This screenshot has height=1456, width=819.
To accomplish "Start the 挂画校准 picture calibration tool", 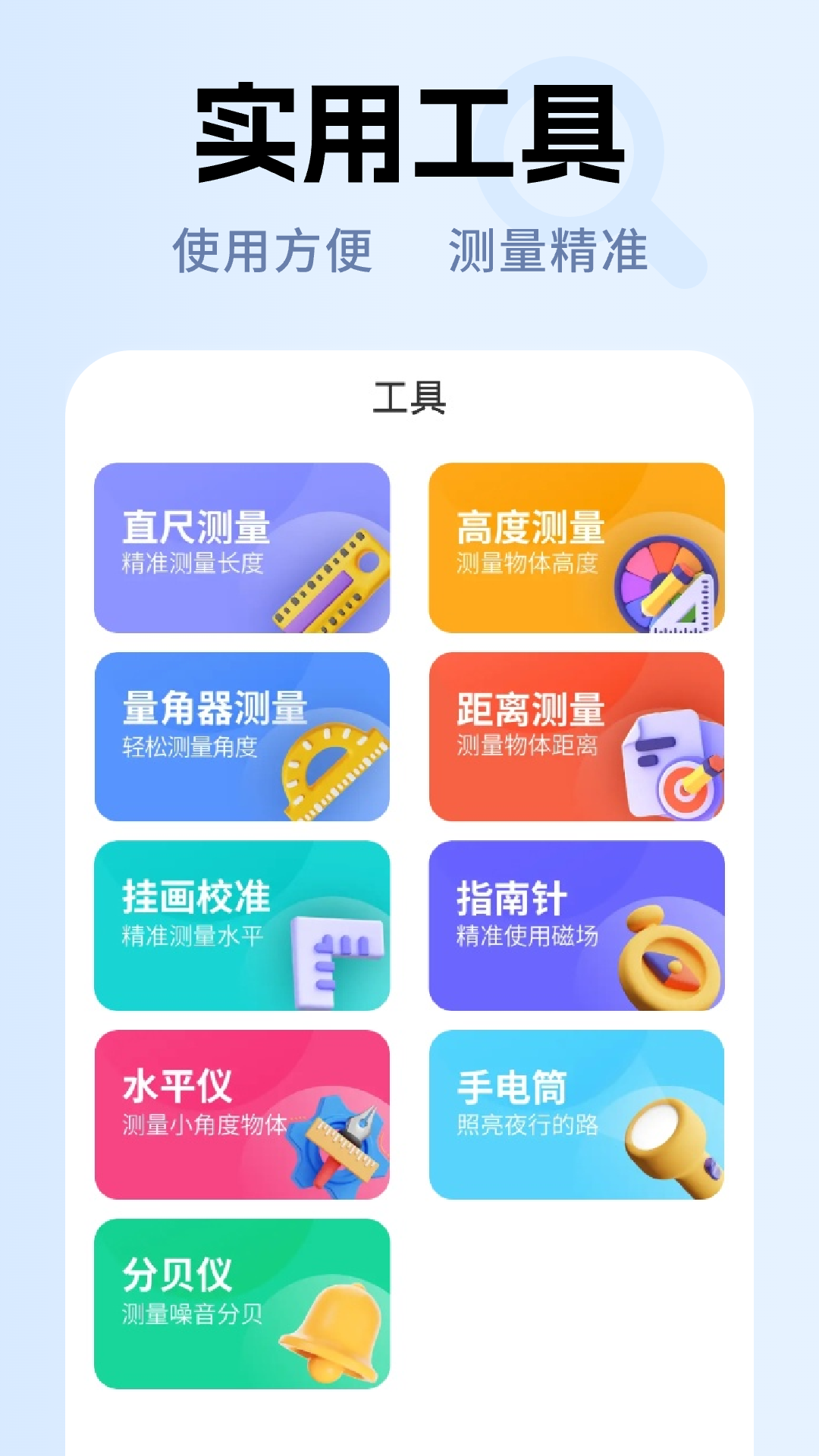I will point(243,929).
